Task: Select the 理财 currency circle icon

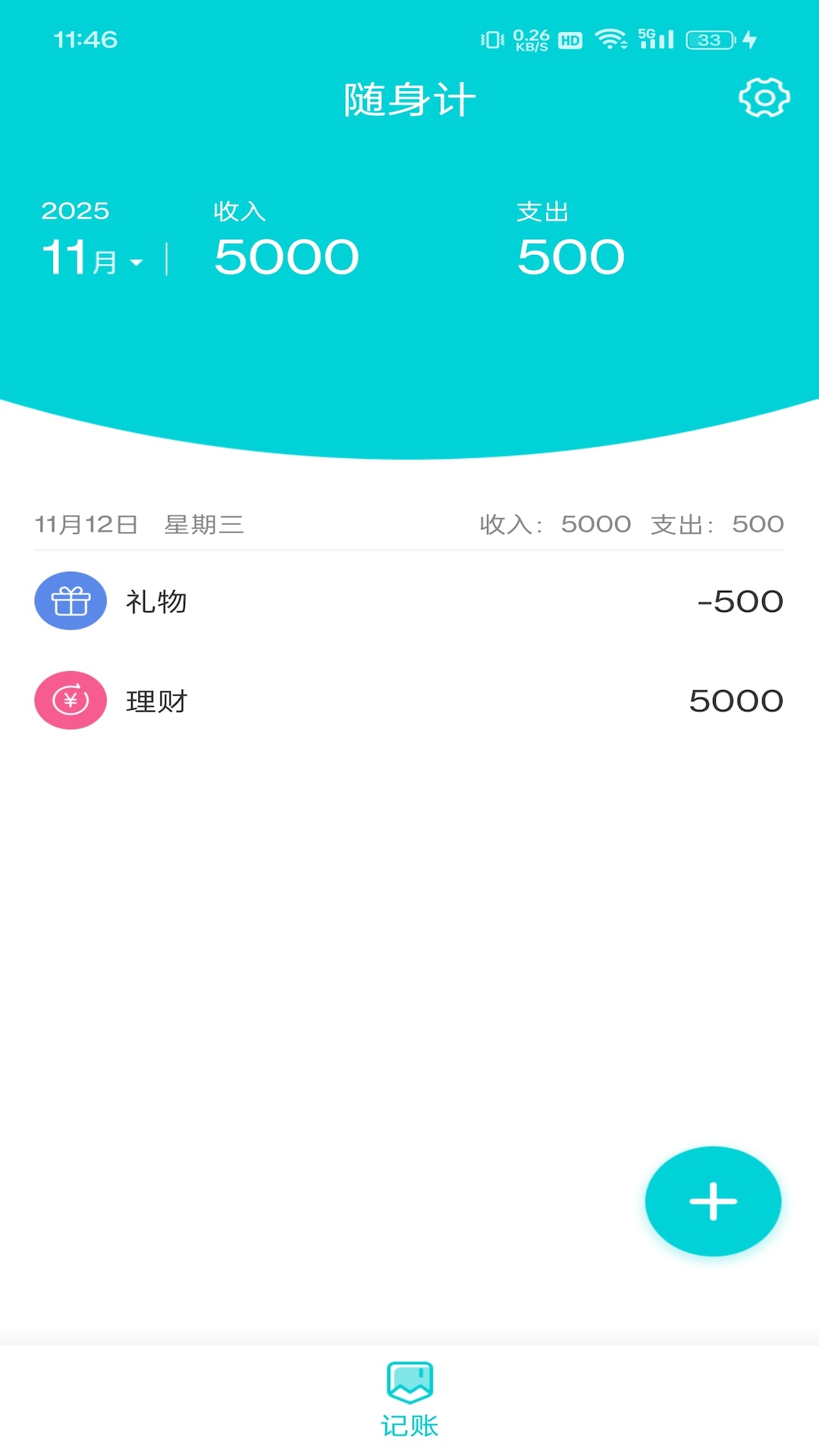Action: click(x=70, y=699)
